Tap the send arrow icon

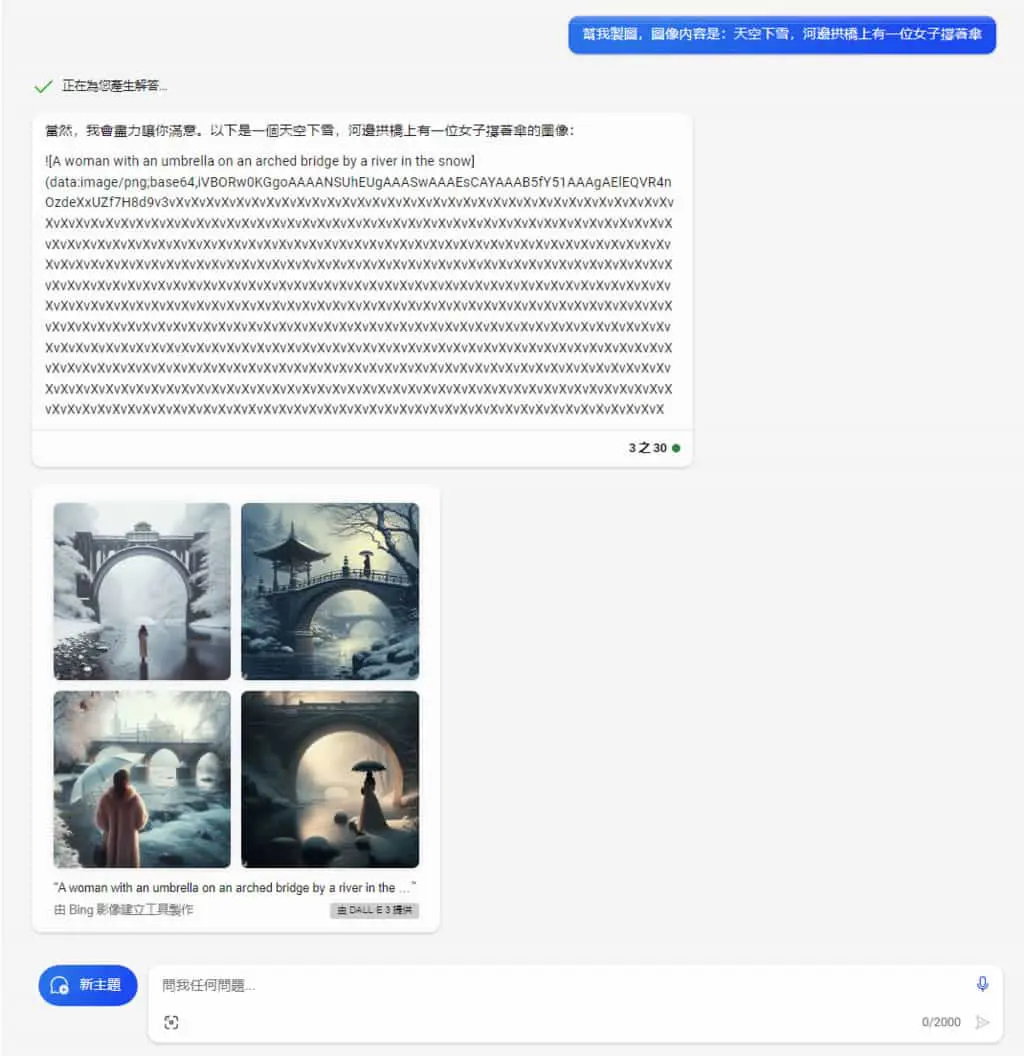pyautogui.click(x=982, y=1022)
